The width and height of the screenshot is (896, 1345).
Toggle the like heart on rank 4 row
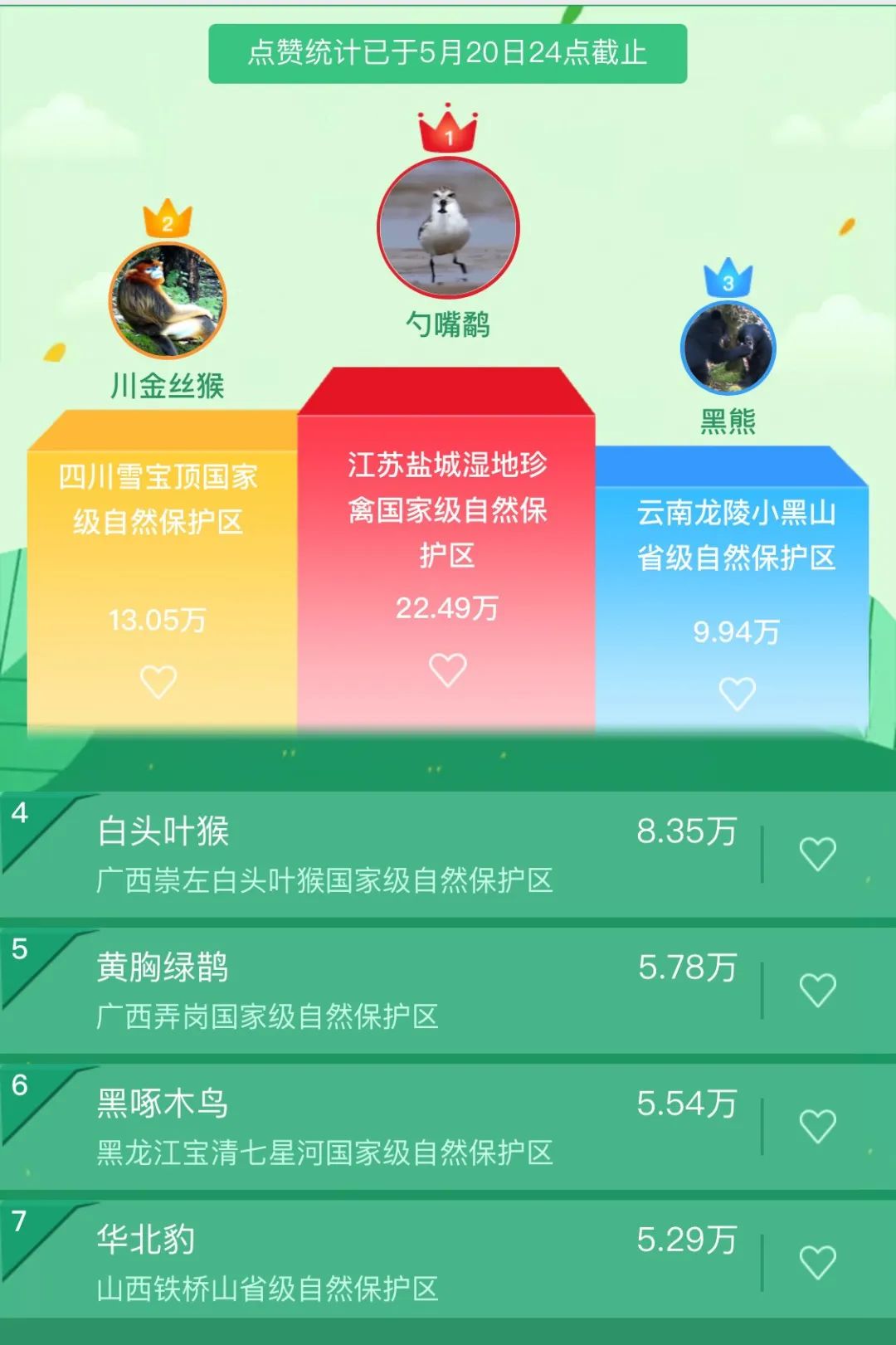point(818,852)
